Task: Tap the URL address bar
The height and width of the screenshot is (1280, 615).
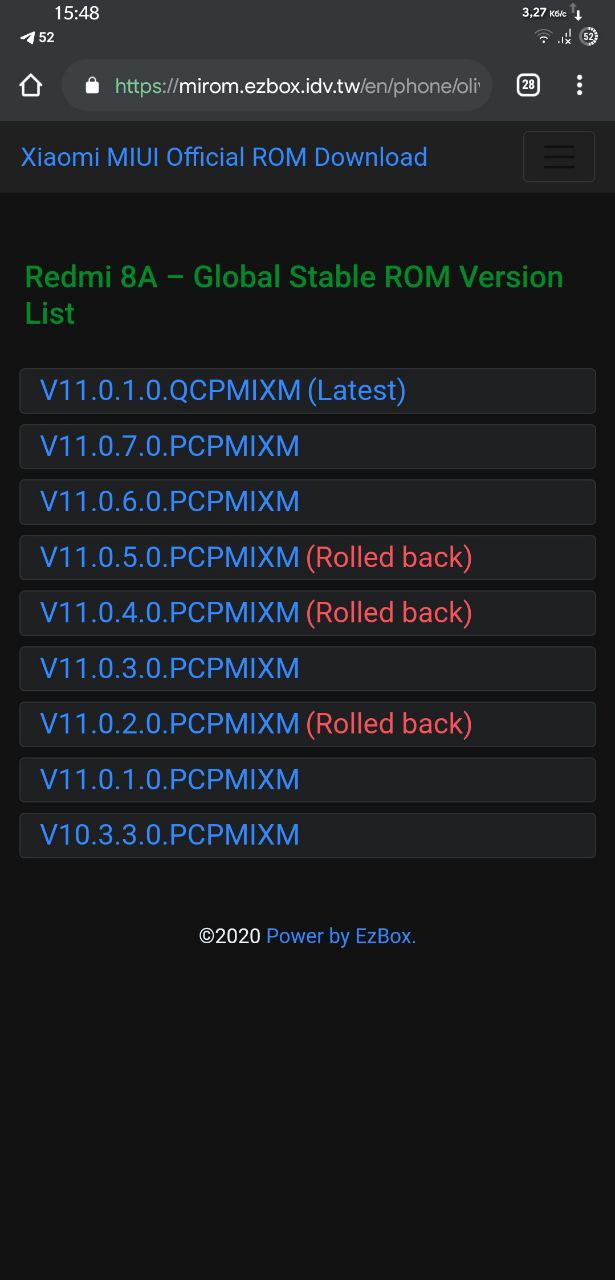Action: click(x=290, y=86)
